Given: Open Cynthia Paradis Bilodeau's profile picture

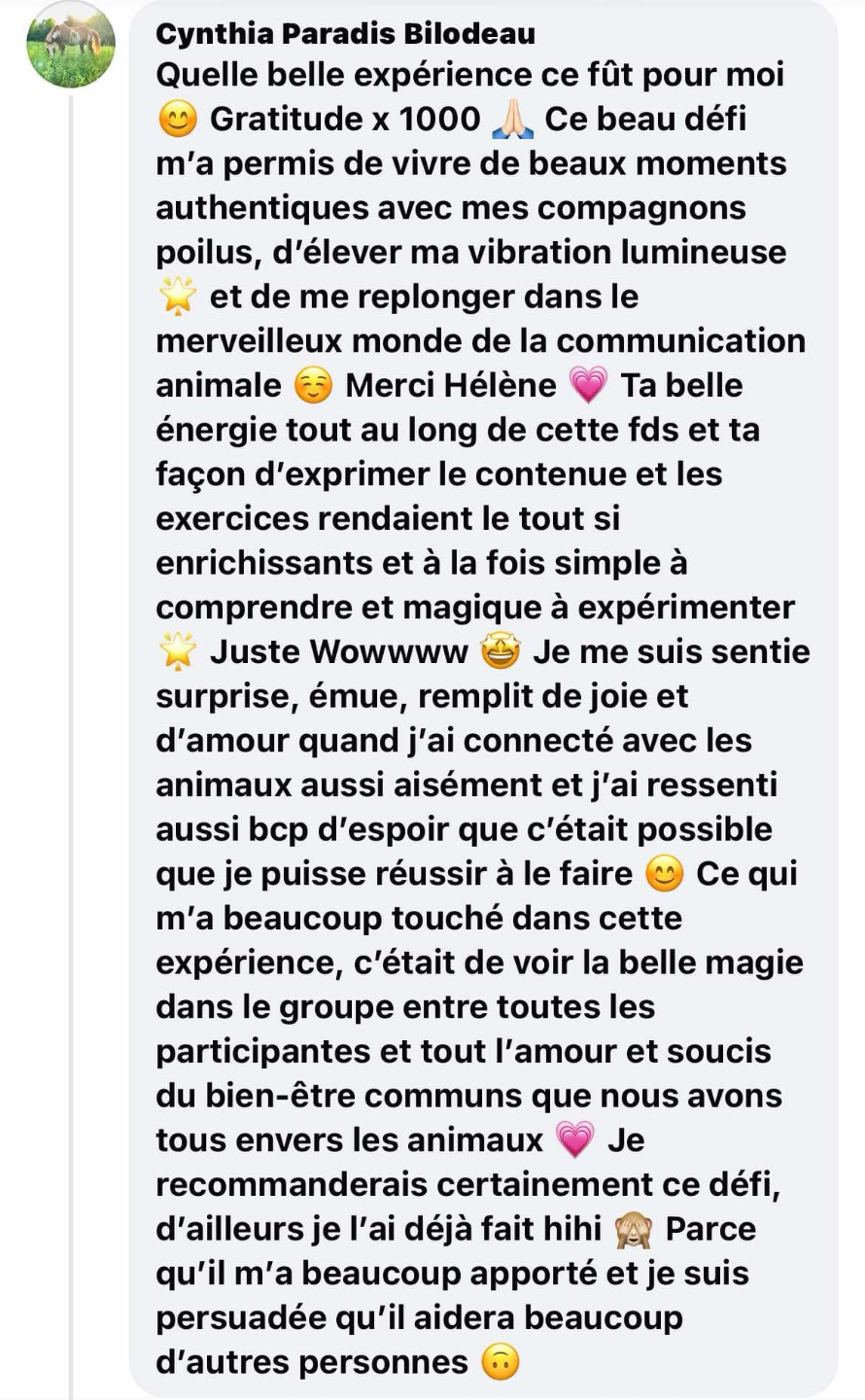Looking at the screenshot, I should point(70,45).
